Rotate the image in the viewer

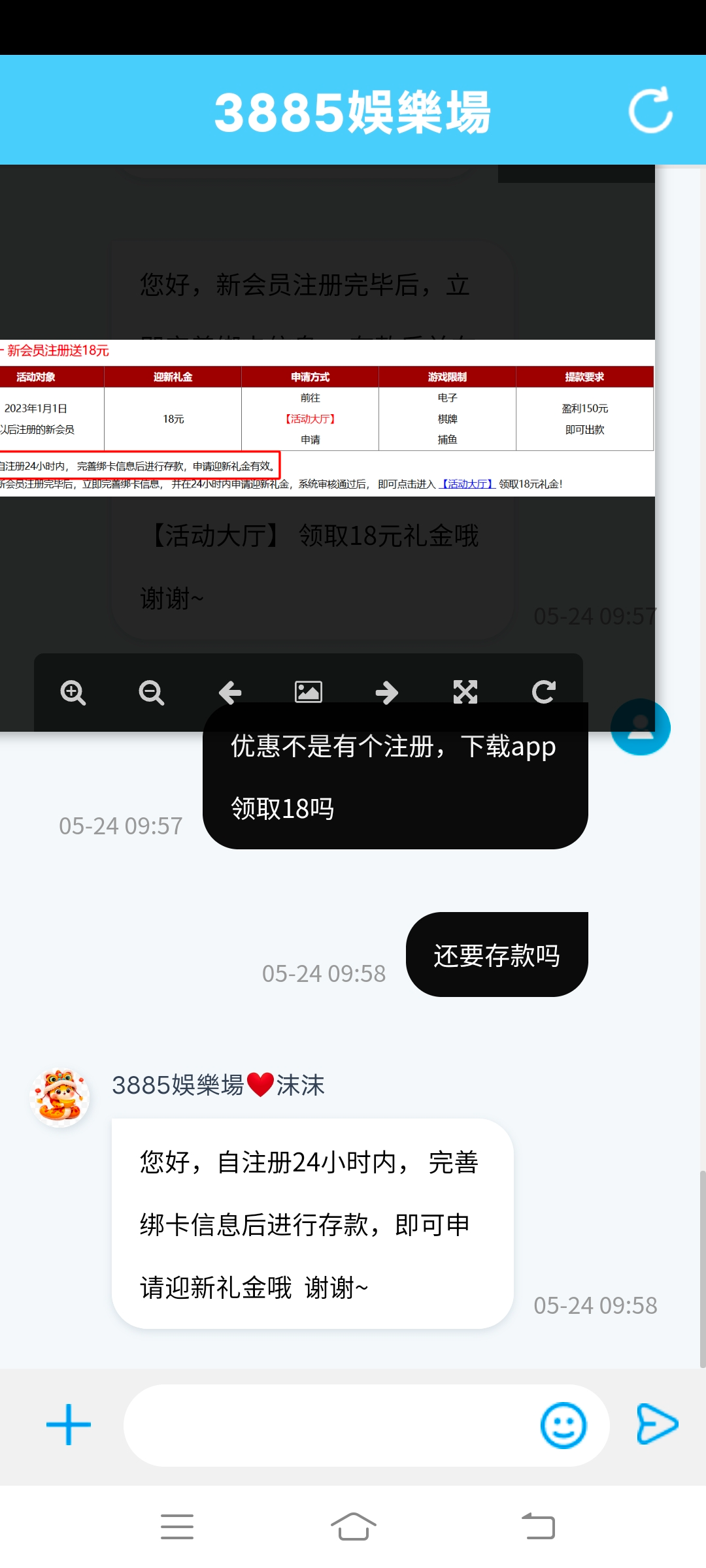click(x=543, y=692)
